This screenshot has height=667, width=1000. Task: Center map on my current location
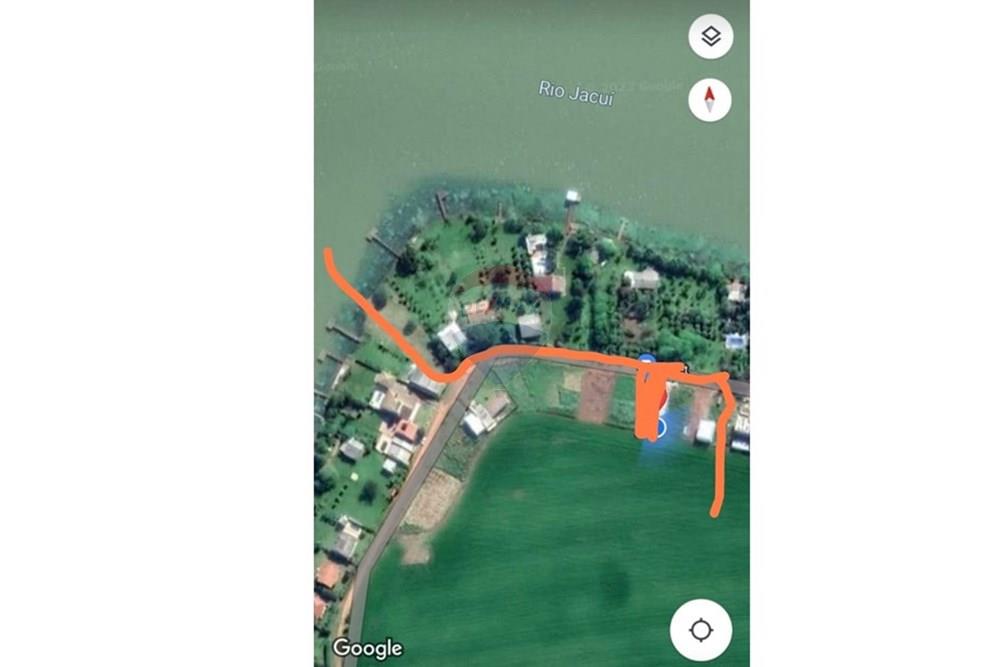point(701,630)
